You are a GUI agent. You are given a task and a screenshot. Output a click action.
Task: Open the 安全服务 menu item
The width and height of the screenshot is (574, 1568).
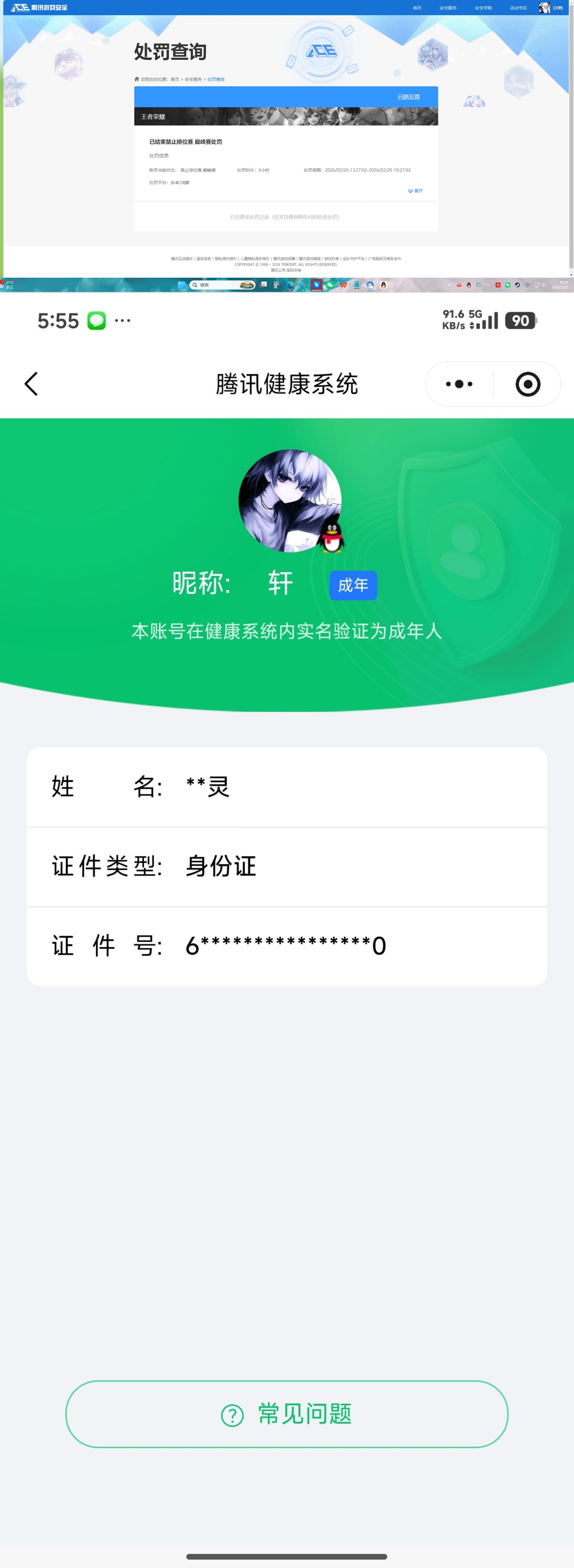click(448, 7)
